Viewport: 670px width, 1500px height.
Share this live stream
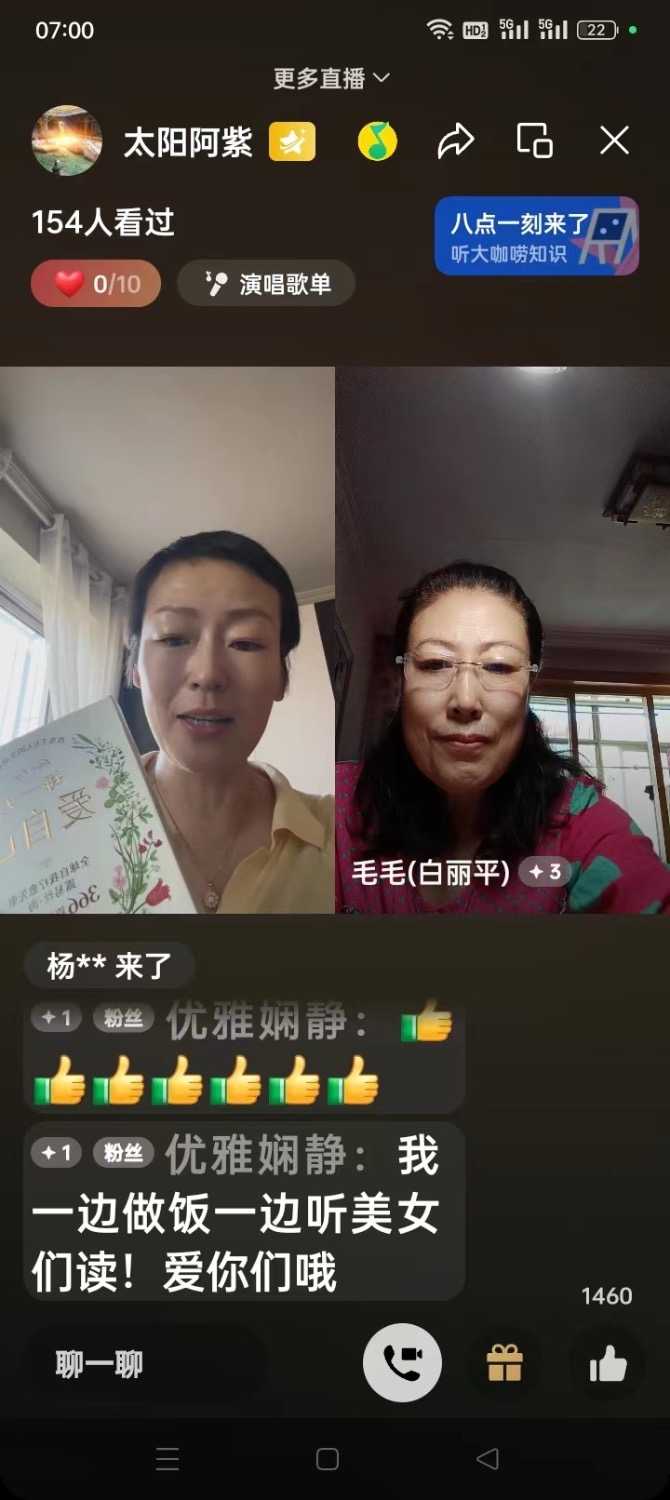coord(455,141)
